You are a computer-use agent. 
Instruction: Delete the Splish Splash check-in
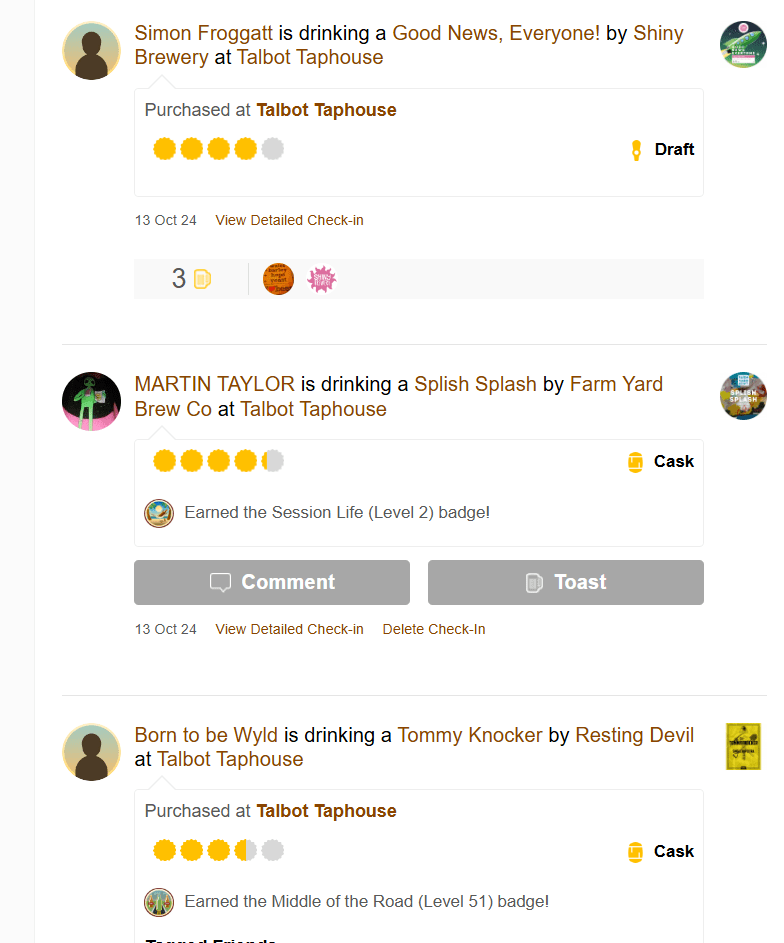click(433, 629)
